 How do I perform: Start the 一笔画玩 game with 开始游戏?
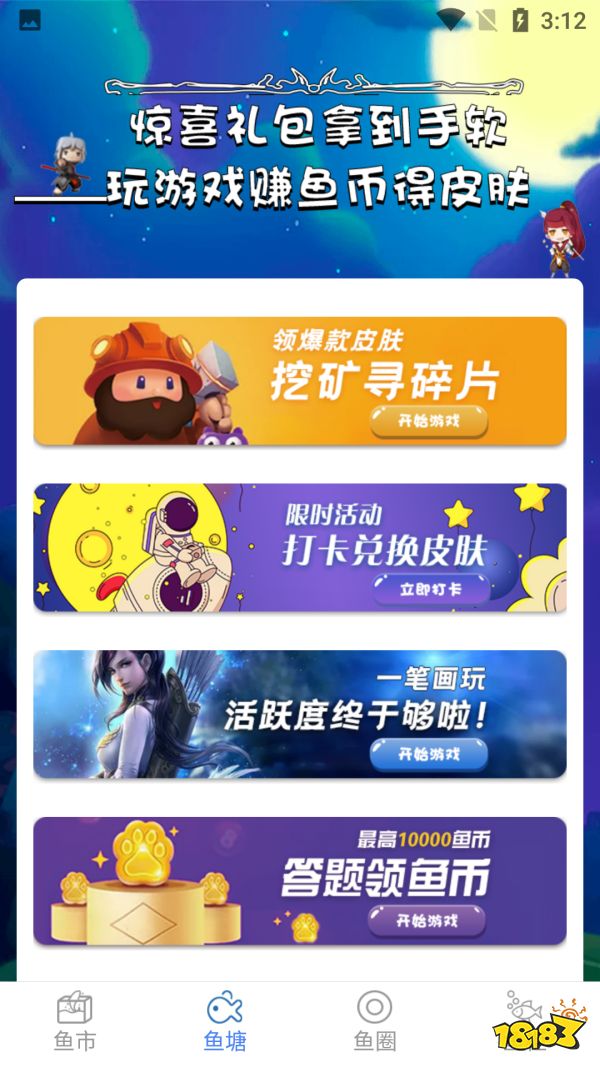tap(429, 754)
